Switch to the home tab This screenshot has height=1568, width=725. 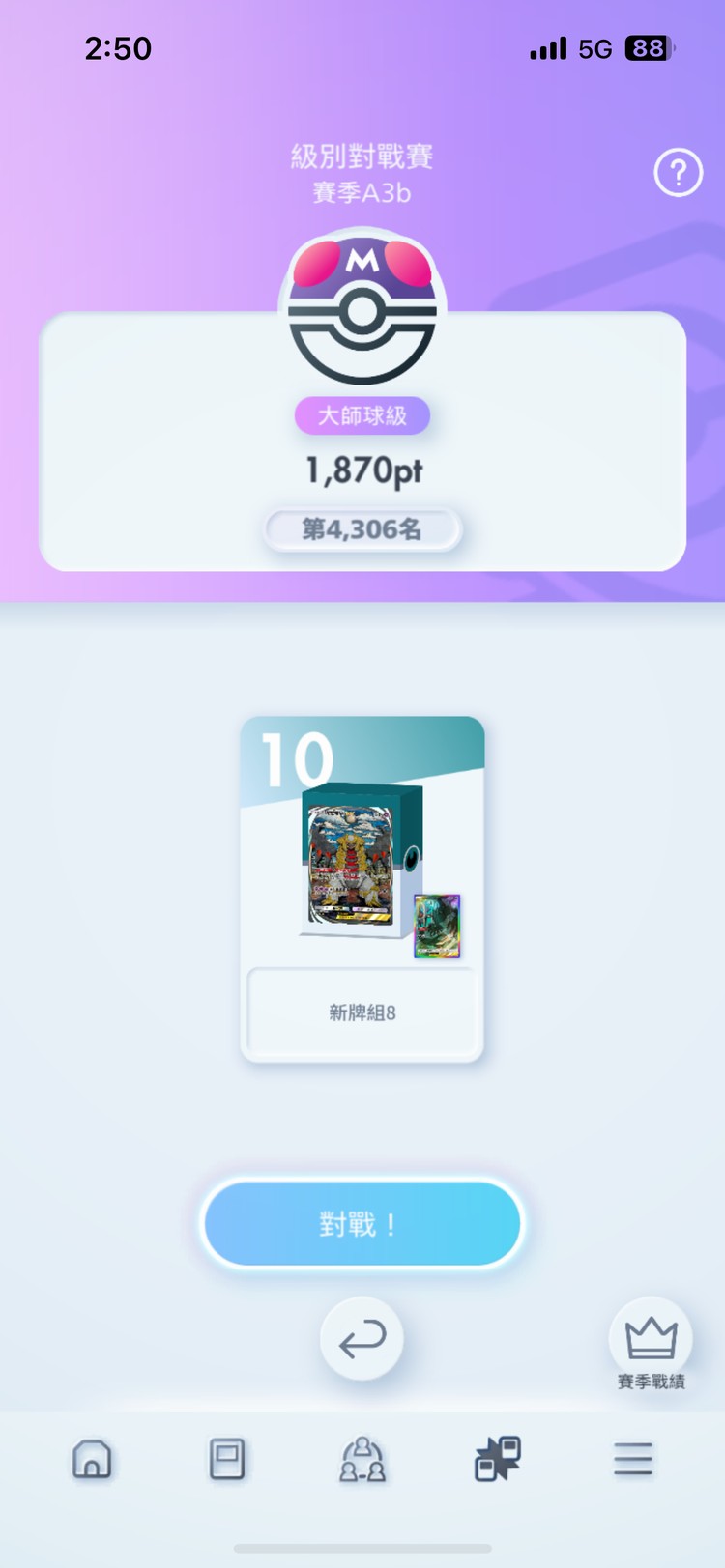pyautogui.click(x=92, y=1458)
